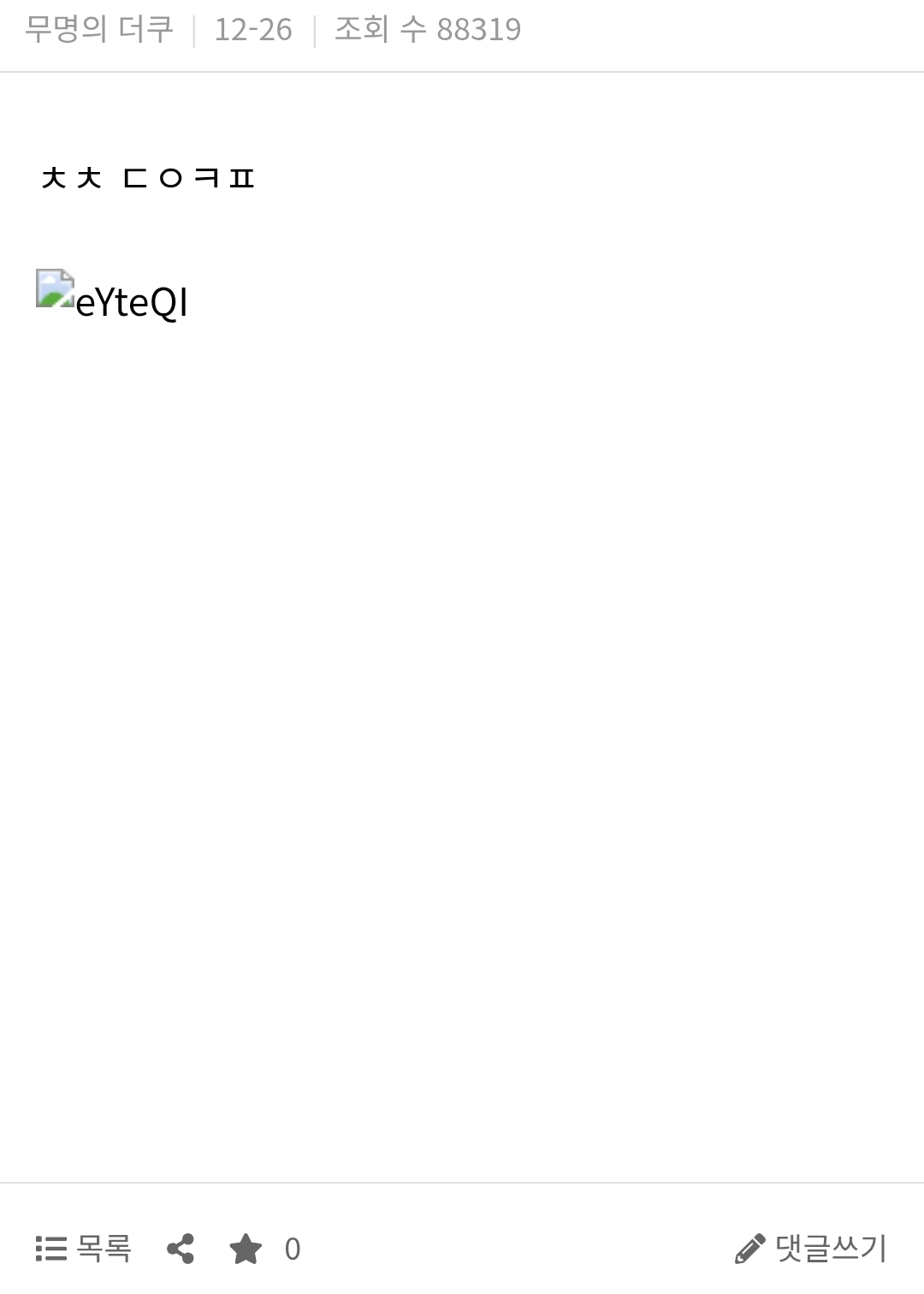This screenshot has height=1294, width=924.
Task: Click the author name 무명의 더쿠
Action: click(x=98, y=28)
